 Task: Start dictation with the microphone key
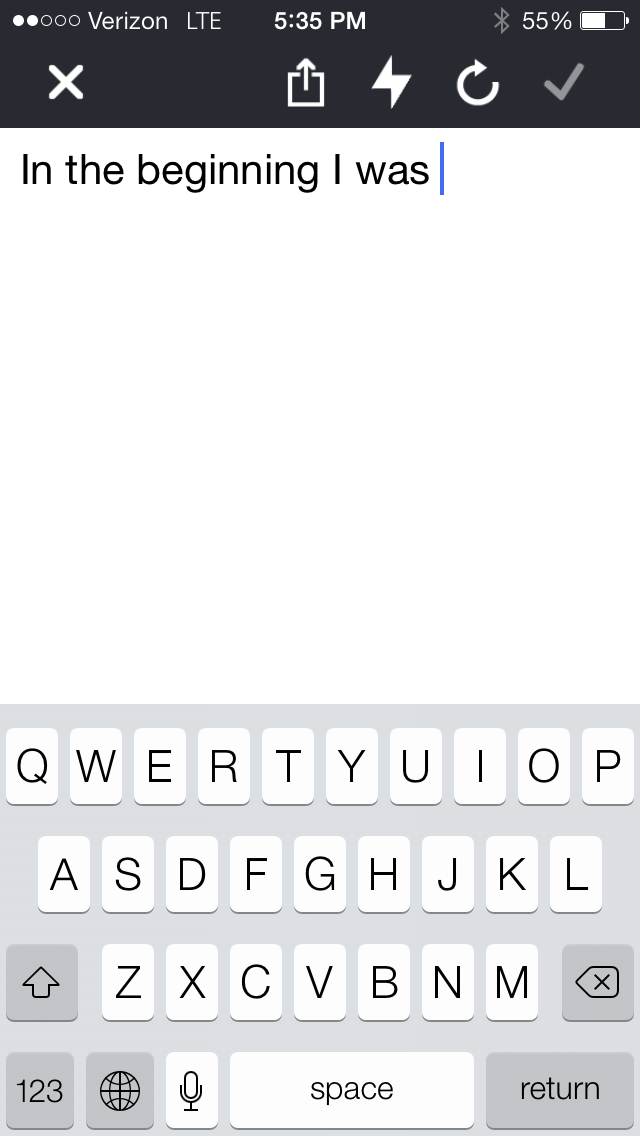pos(191,1090)
